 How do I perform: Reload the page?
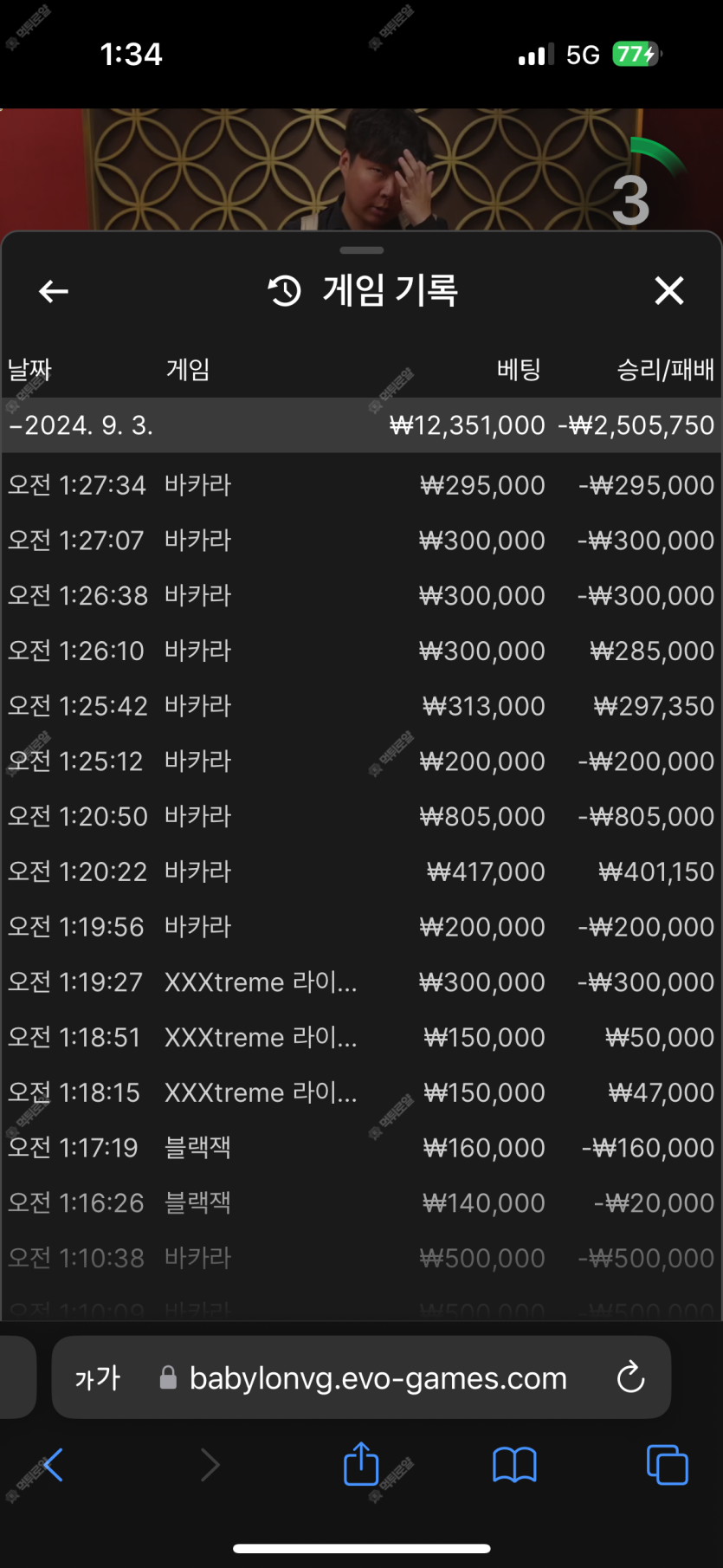630,1377
